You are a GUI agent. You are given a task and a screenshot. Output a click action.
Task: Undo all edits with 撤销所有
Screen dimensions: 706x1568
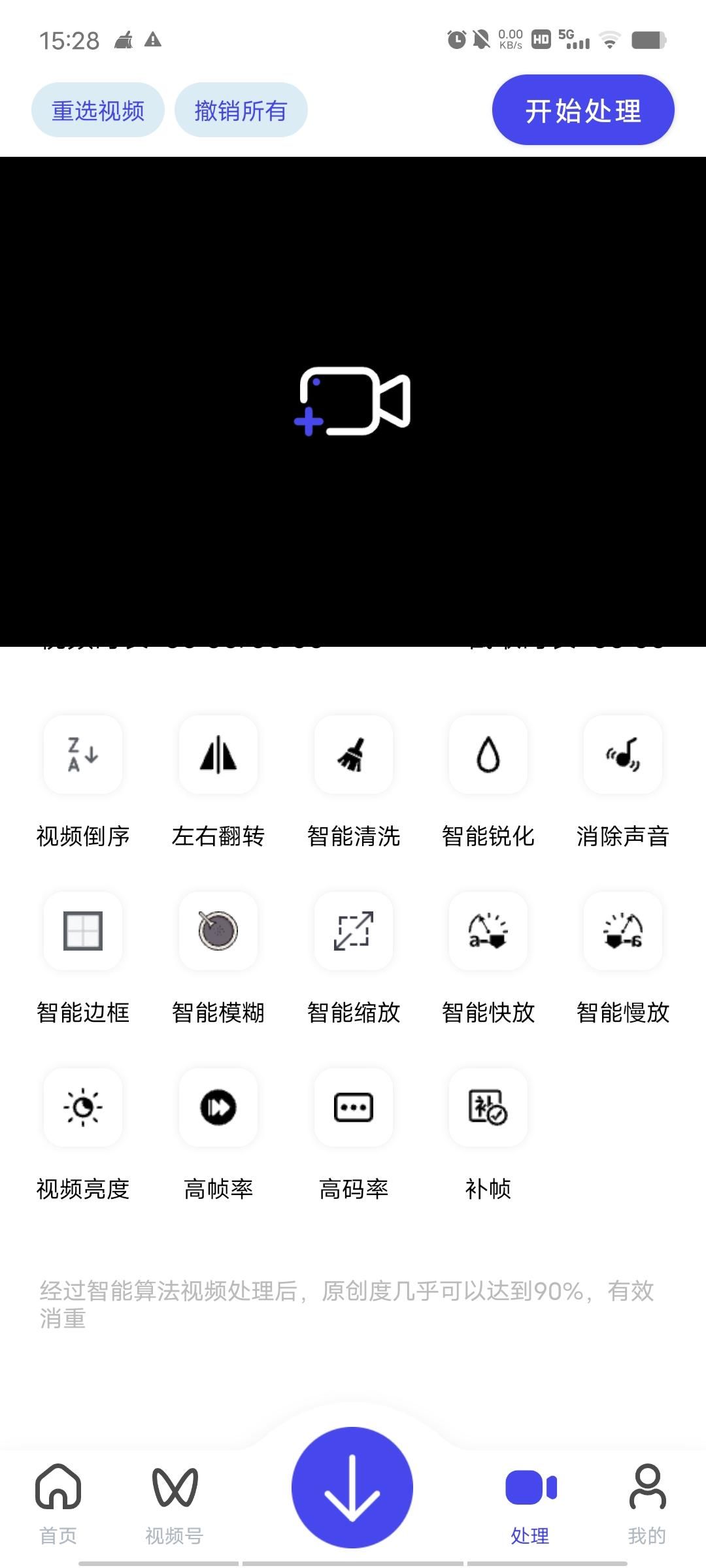[x=241, y=110]
